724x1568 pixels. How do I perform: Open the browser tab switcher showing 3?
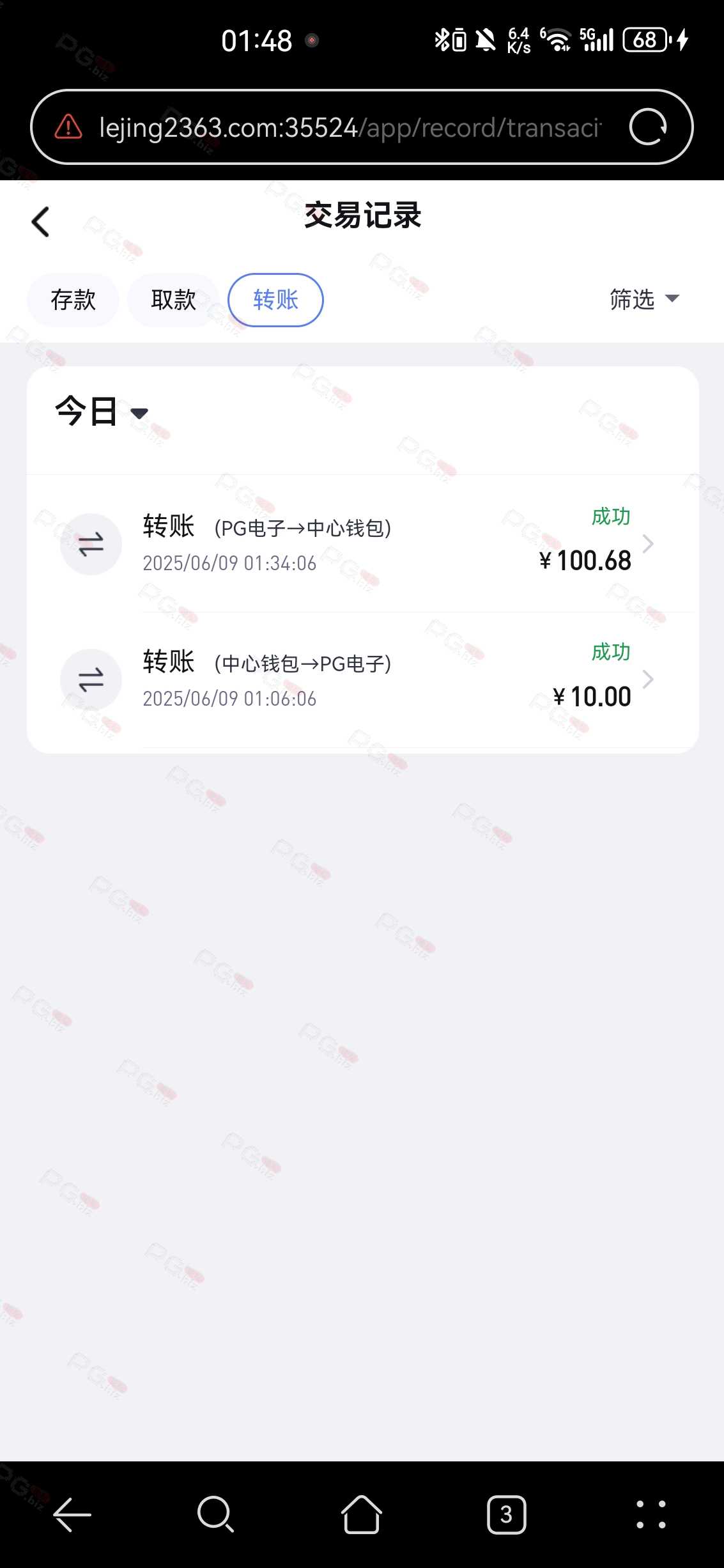506,1514
